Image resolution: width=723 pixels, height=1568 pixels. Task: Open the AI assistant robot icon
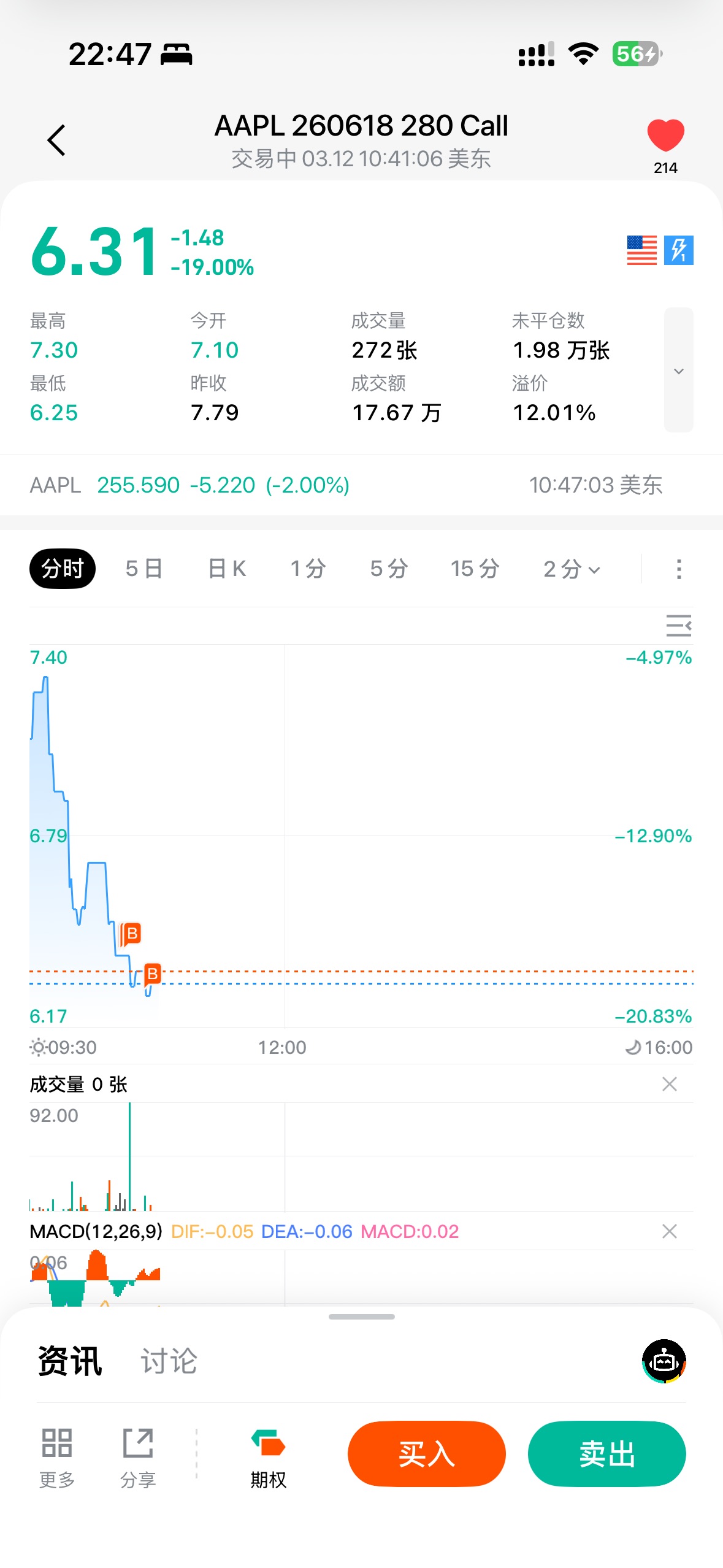(x=664, y=1361)
